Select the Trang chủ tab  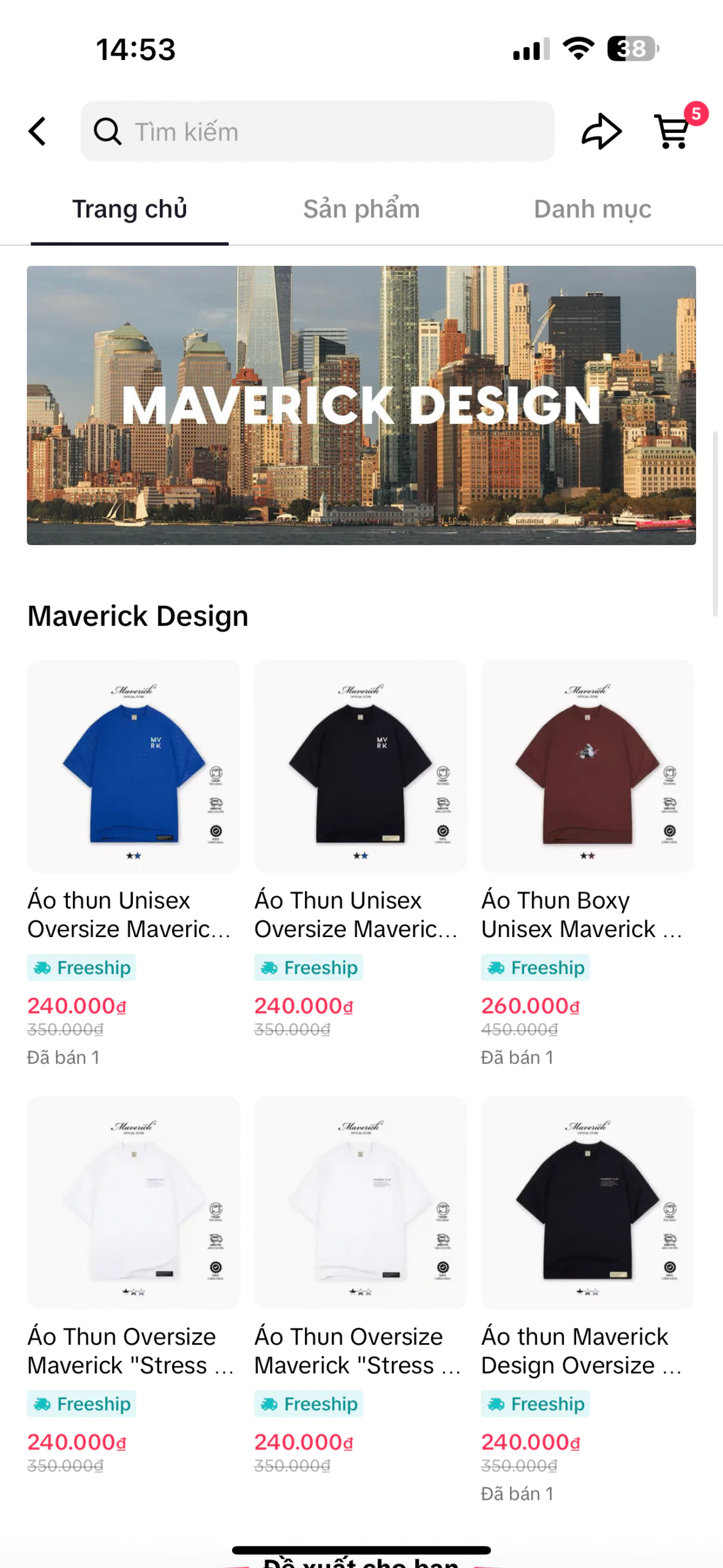pos(130,209)
